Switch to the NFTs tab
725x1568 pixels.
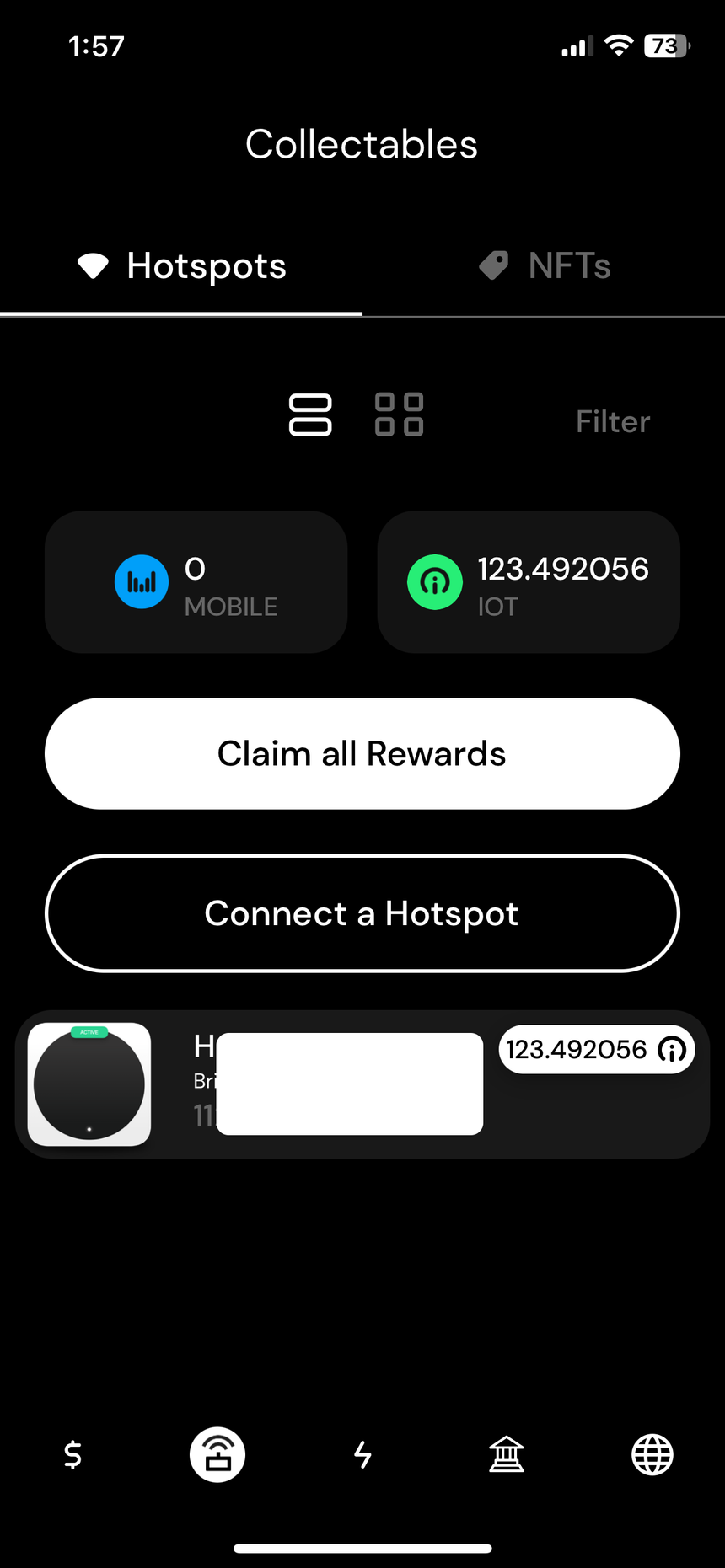click(x=545, y=266)
